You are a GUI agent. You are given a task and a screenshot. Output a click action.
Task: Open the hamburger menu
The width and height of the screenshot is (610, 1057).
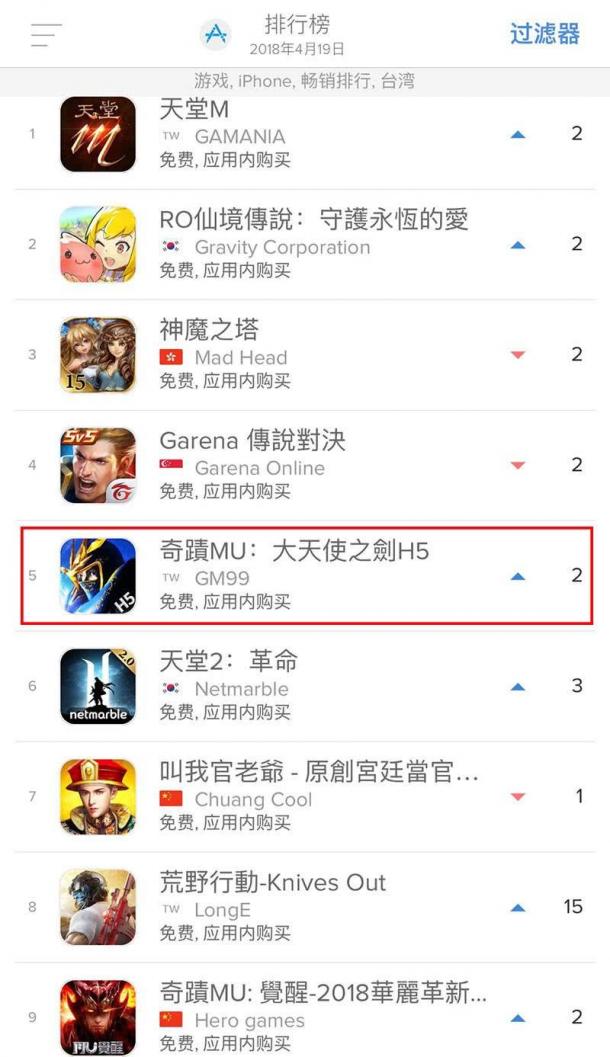click(x=46, y=34)
